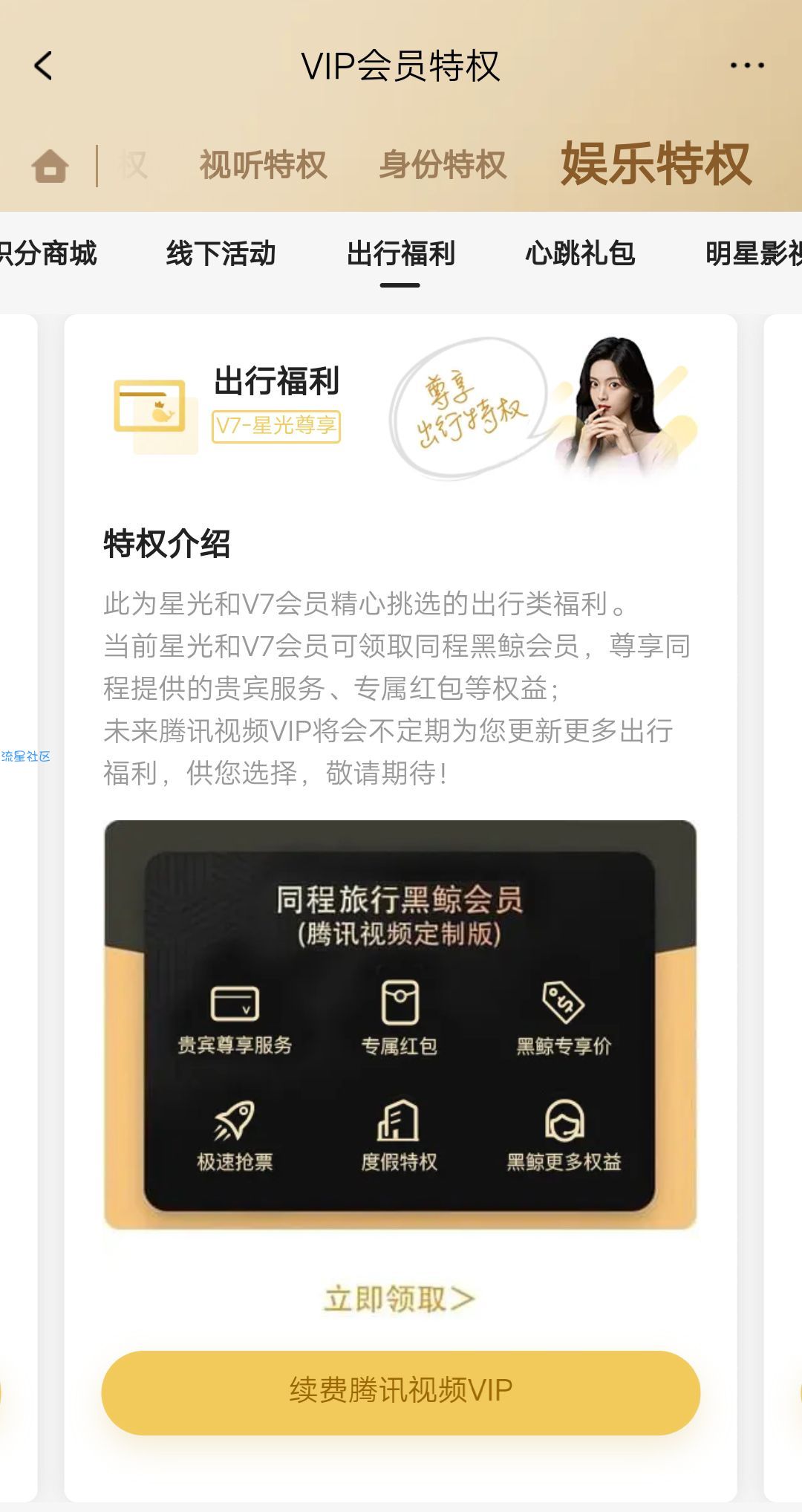Select the 出行福利 sub-tab
Image resolution: width=802 pixels, height=1512 pixels.
click(x=400, y=253)
